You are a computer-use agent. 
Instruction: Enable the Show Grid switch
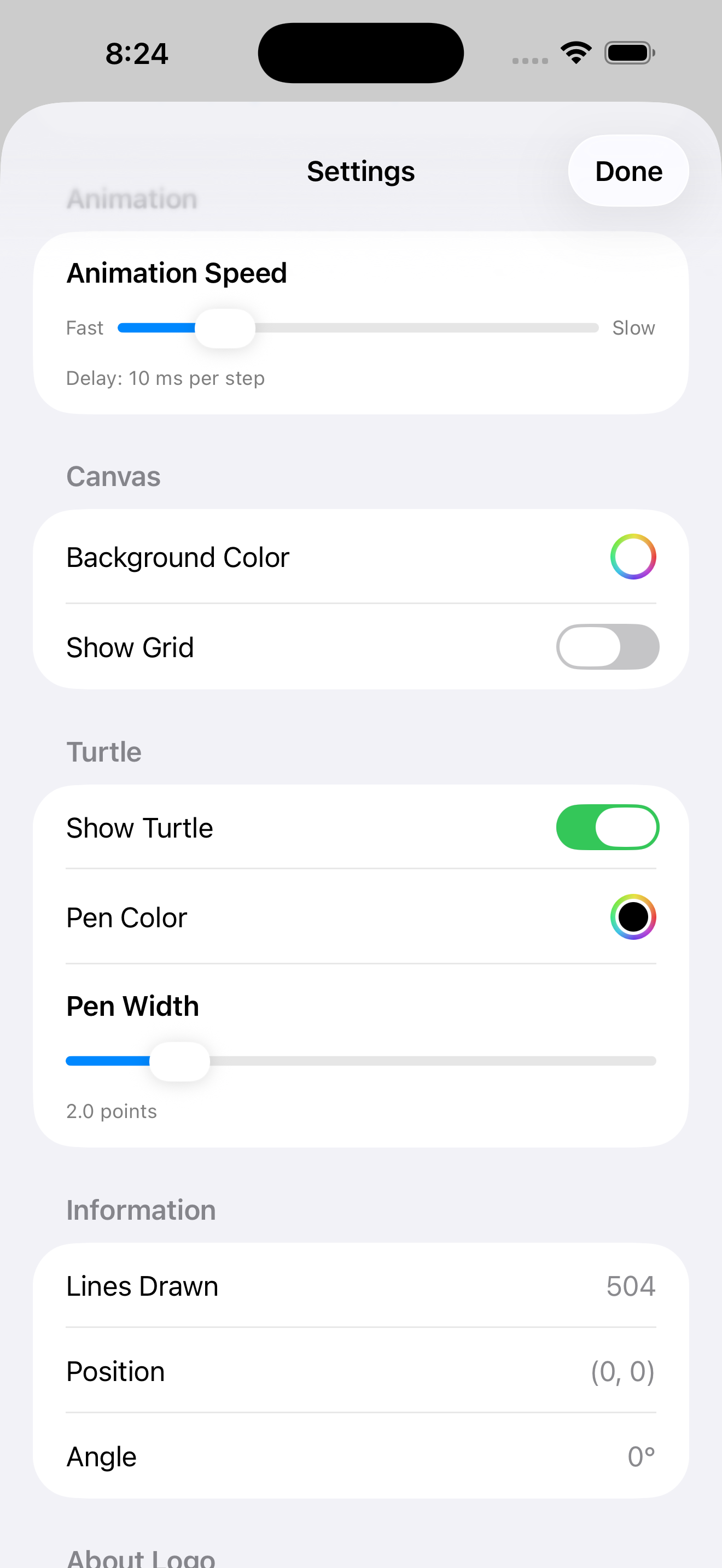[x=607, y=646]
